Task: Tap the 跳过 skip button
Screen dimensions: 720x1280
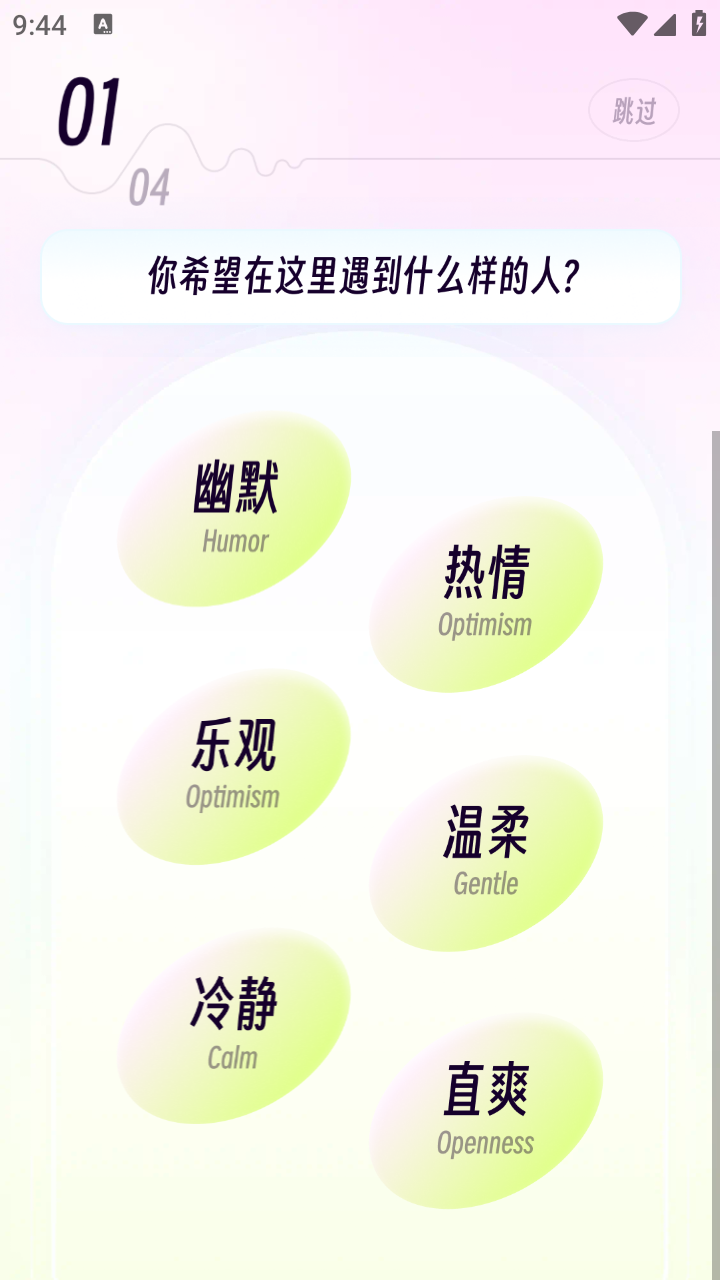Action: pos(634,110)
